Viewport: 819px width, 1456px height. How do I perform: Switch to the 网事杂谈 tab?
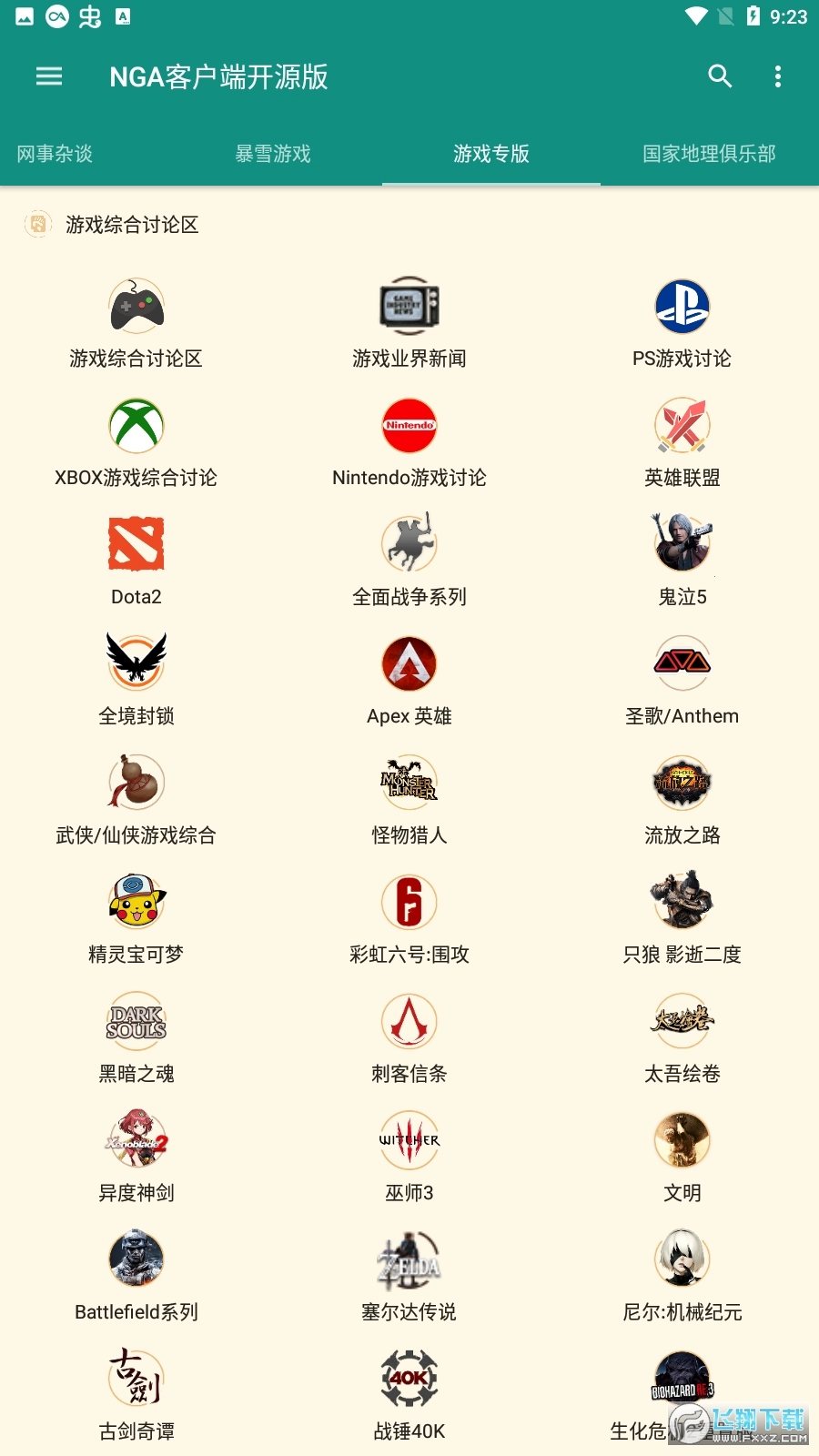(x=55, y=154)
